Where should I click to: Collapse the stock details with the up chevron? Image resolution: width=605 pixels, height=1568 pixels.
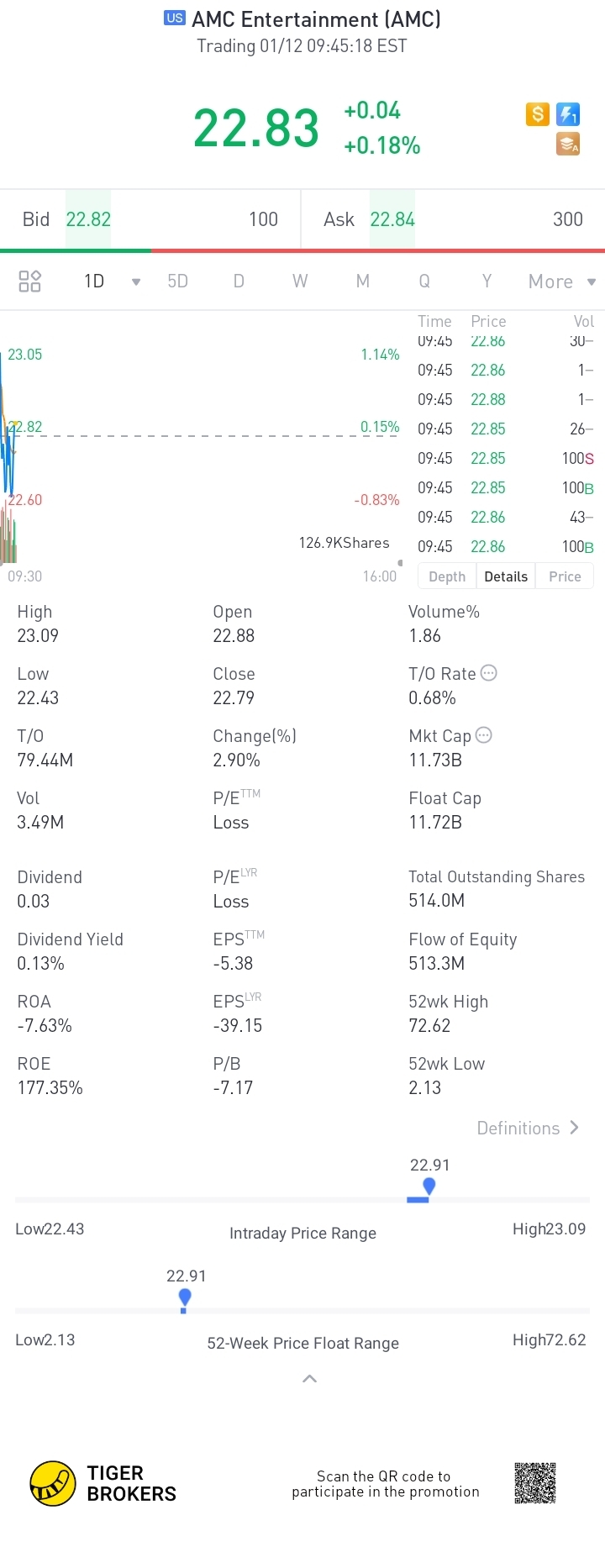[x=309, y=1379]
